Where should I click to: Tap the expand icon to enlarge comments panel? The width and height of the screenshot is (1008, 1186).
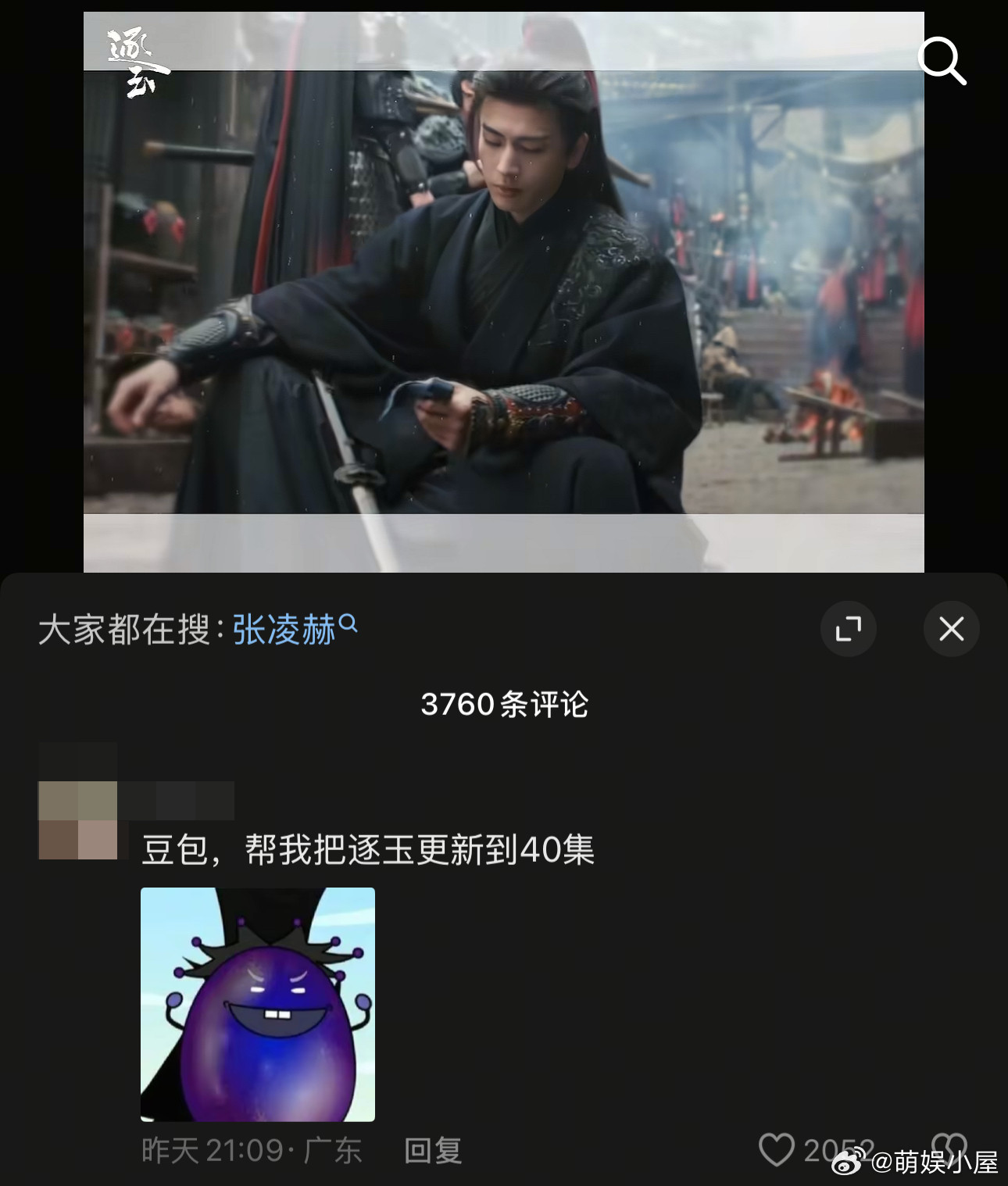click(x=849, y=629)
